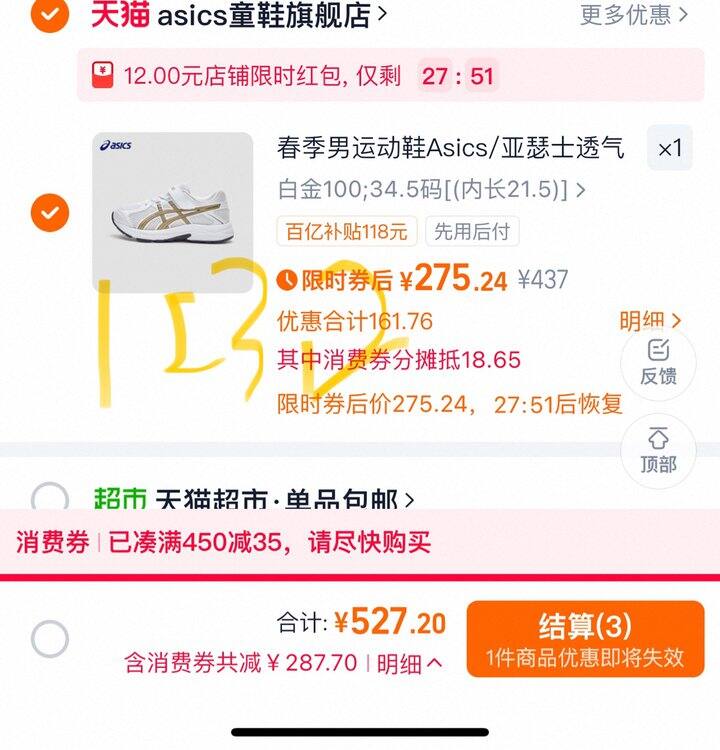The image size is (720, 750).
Task: Jump back to top with 顶部
Action: [x=658, y=451]
